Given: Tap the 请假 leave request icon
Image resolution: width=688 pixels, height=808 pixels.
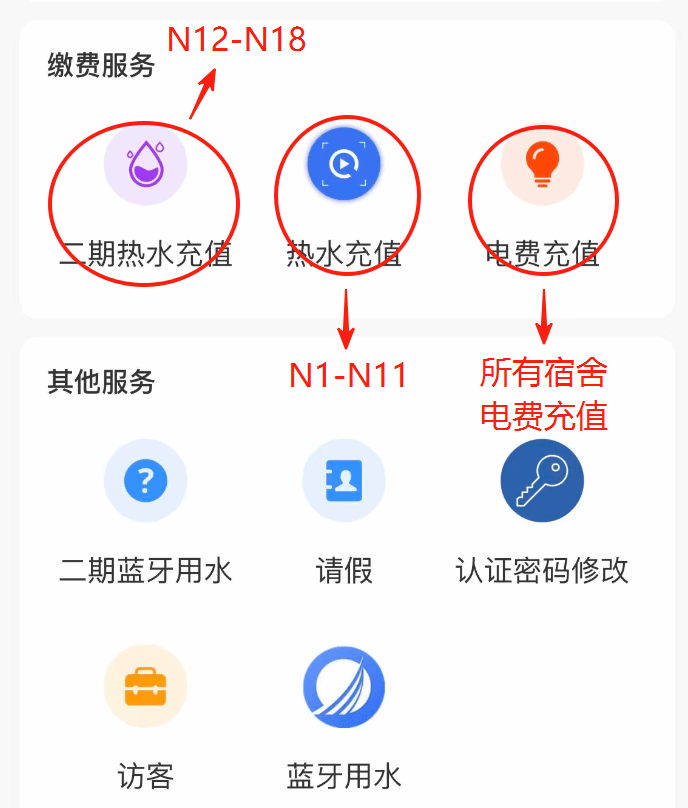Looking at the screenshot, I should point(344,482).
